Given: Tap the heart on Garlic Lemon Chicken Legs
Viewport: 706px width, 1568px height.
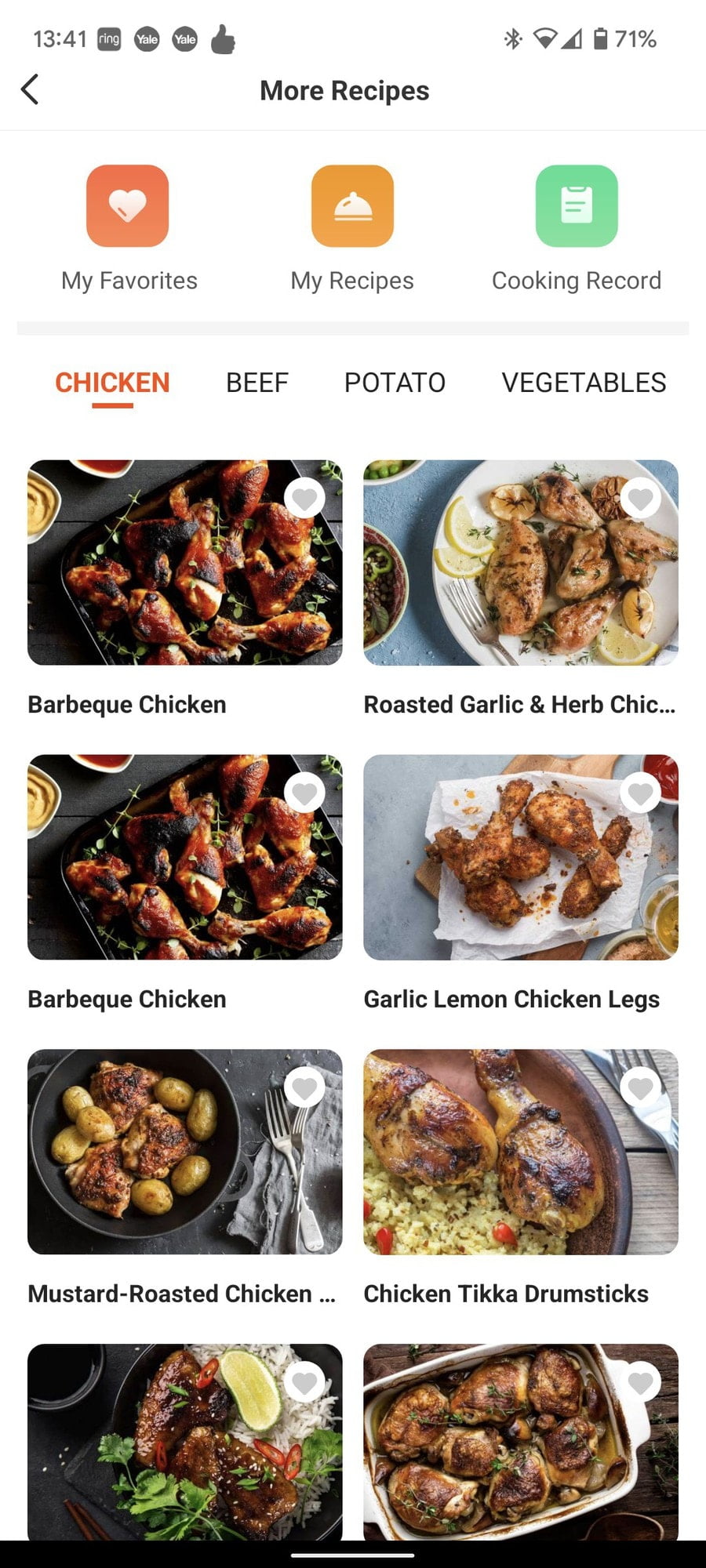Looking at the screenshot, I should pyautogui.click(x=640, y=793).
